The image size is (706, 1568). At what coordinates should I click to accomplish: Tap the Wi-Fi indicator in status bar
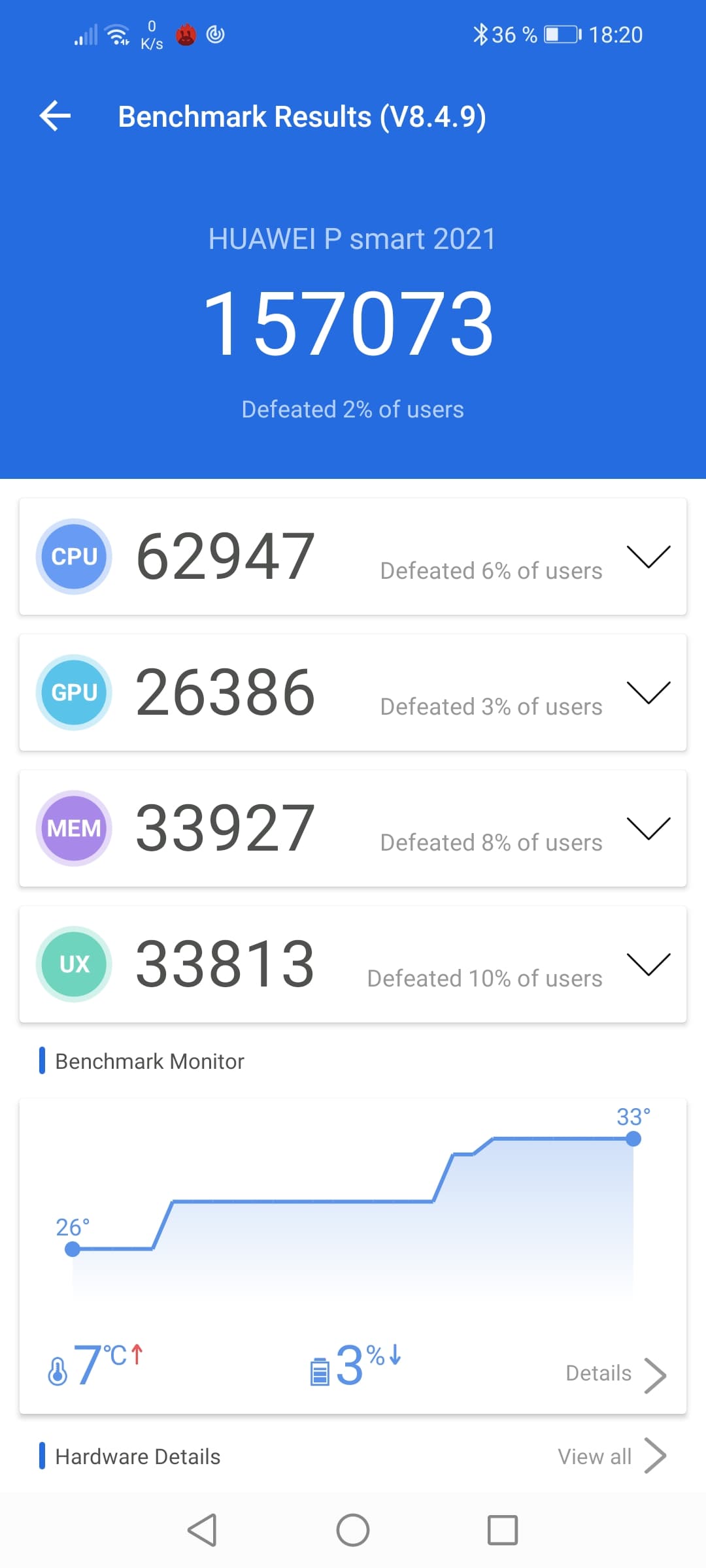click(x=116, y=34)
